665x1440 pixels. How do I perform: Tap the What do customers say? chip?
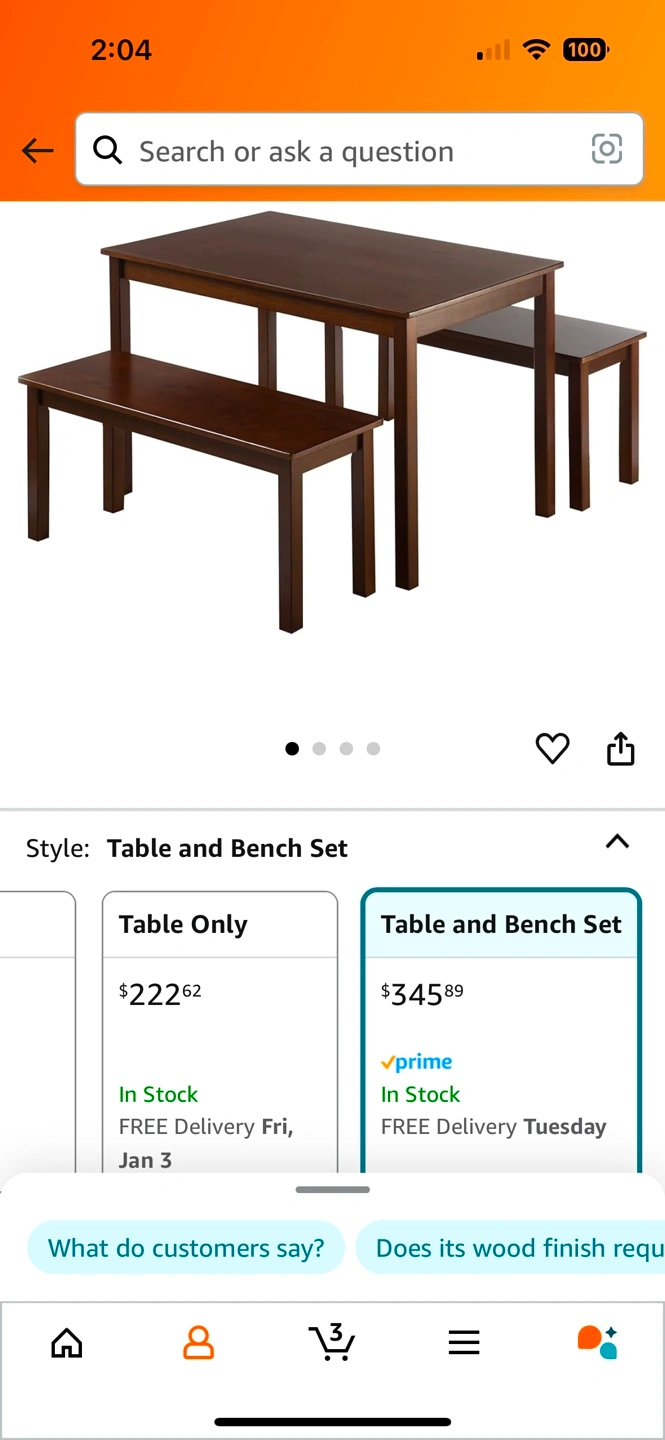pyautogui.click(x=186, y=1248)
